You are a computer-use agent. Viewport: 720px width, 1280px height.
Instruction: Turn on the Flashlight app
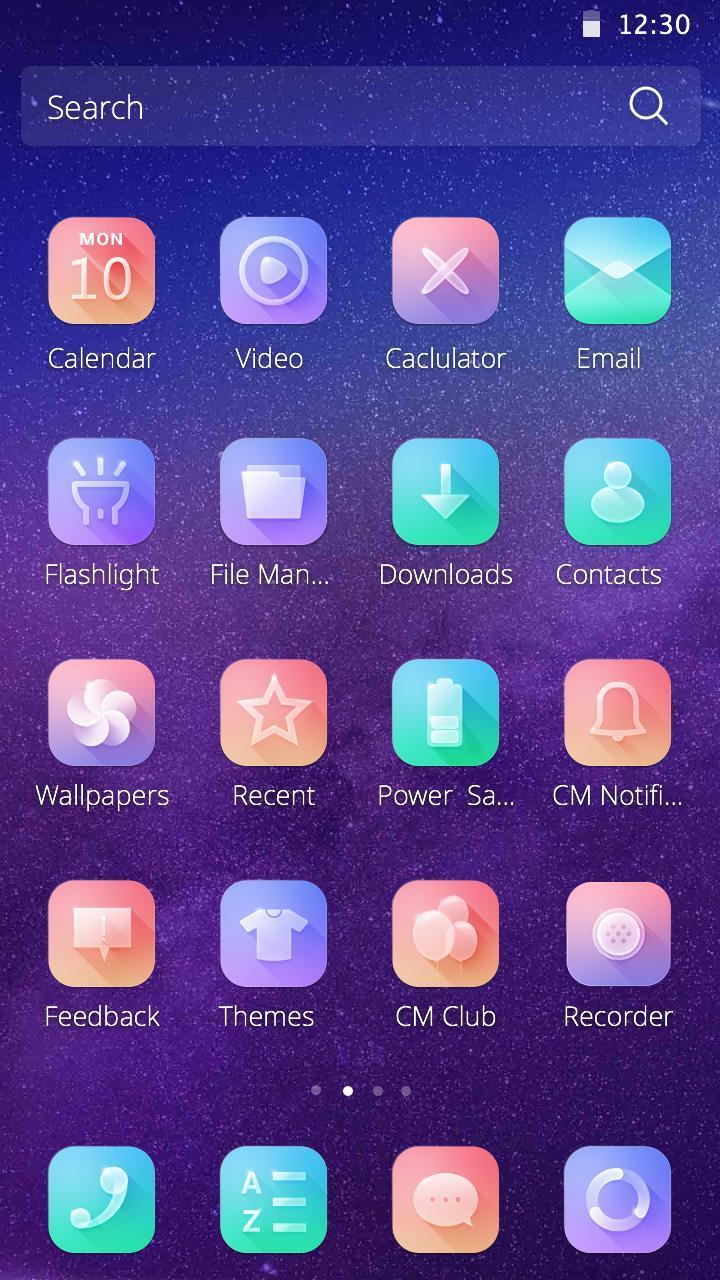click(102, 492)
